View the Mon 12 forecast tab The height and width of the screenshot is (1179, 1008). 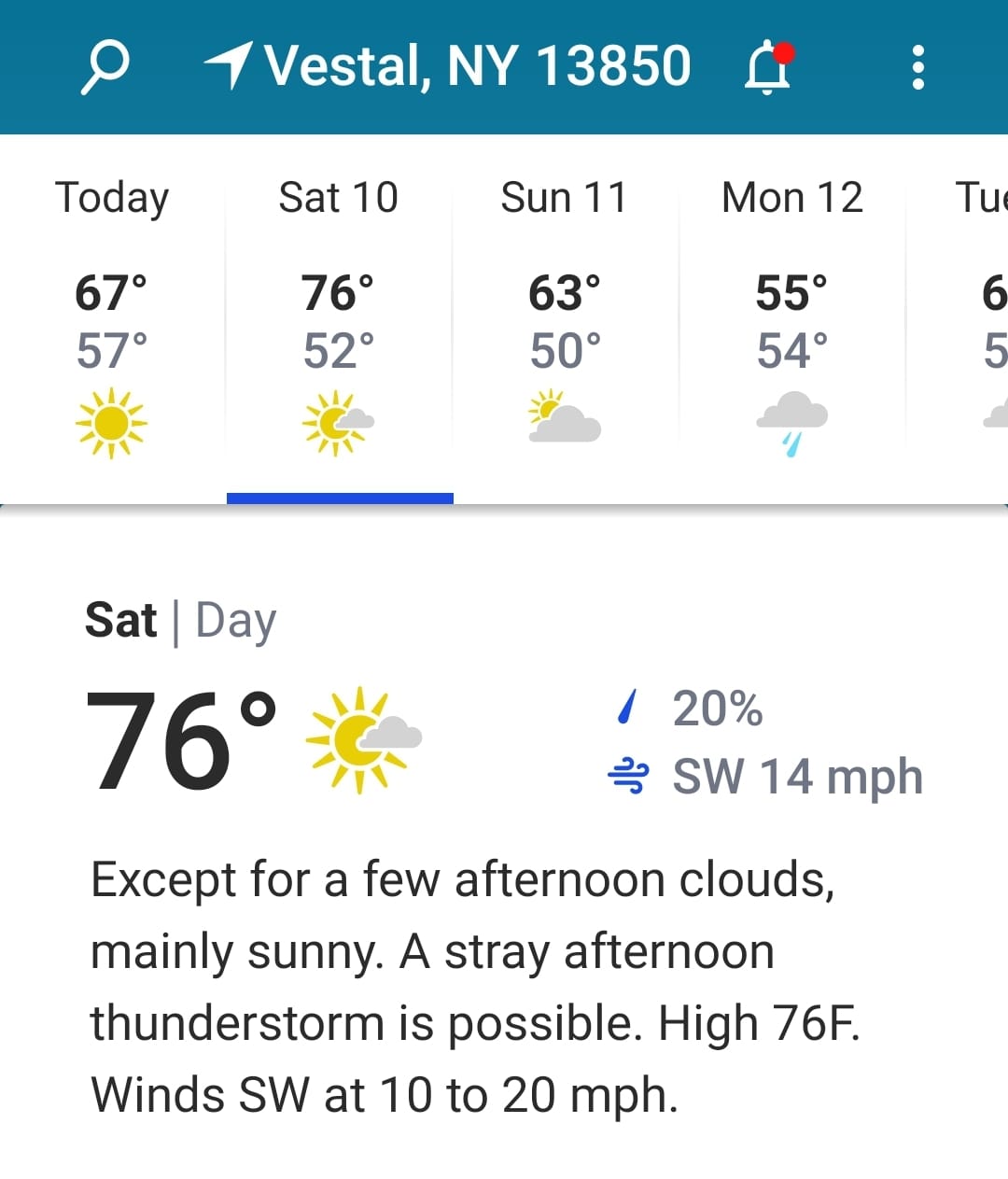pyautogui.click(x=791, y=317)
